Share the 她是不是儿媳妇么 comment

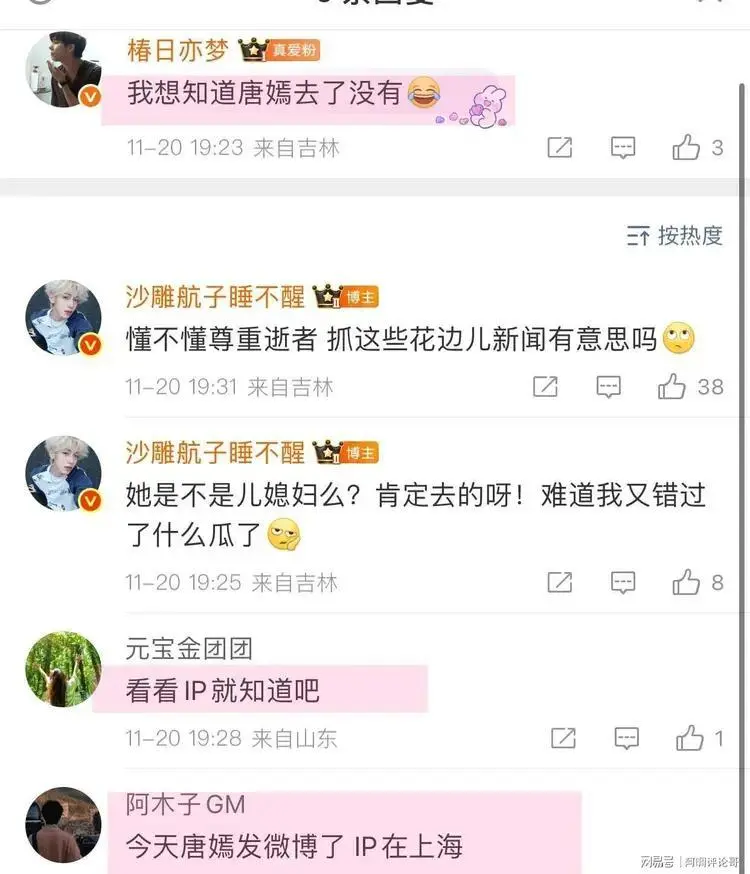point(560,582)
